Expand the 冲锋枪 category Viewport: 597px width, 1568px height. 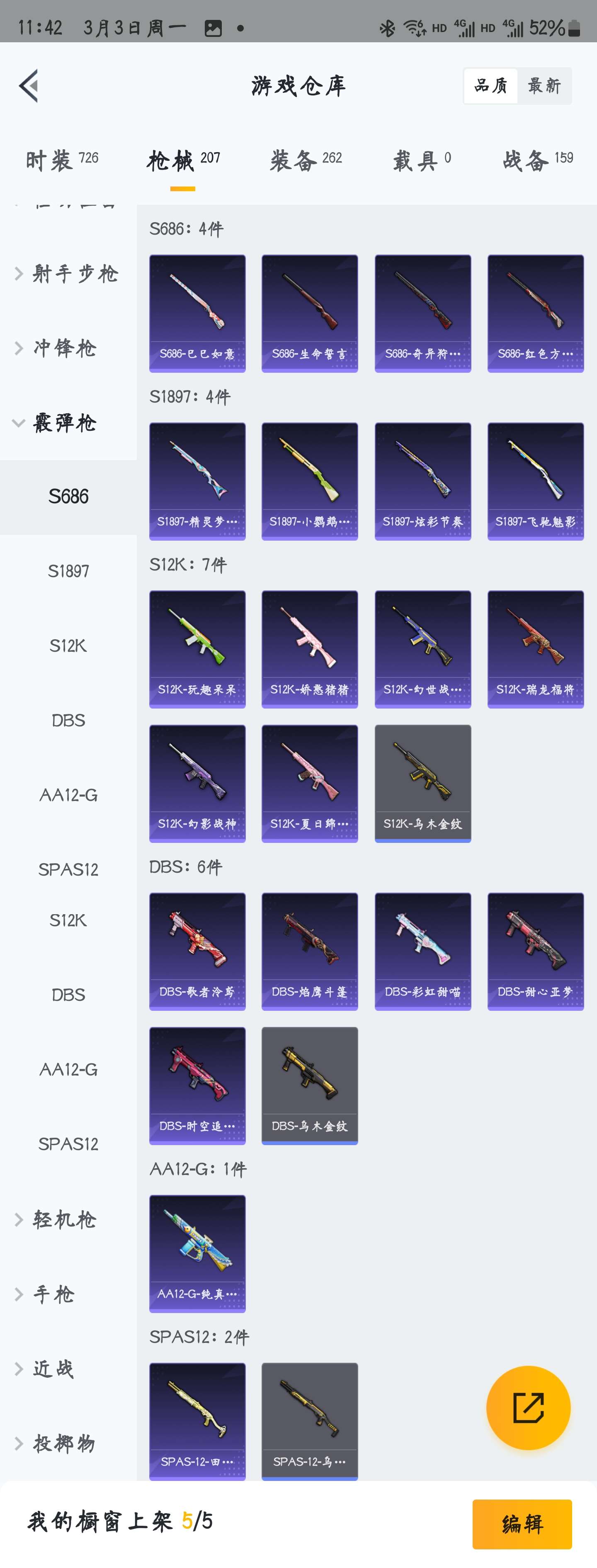(x=64, y=348)
